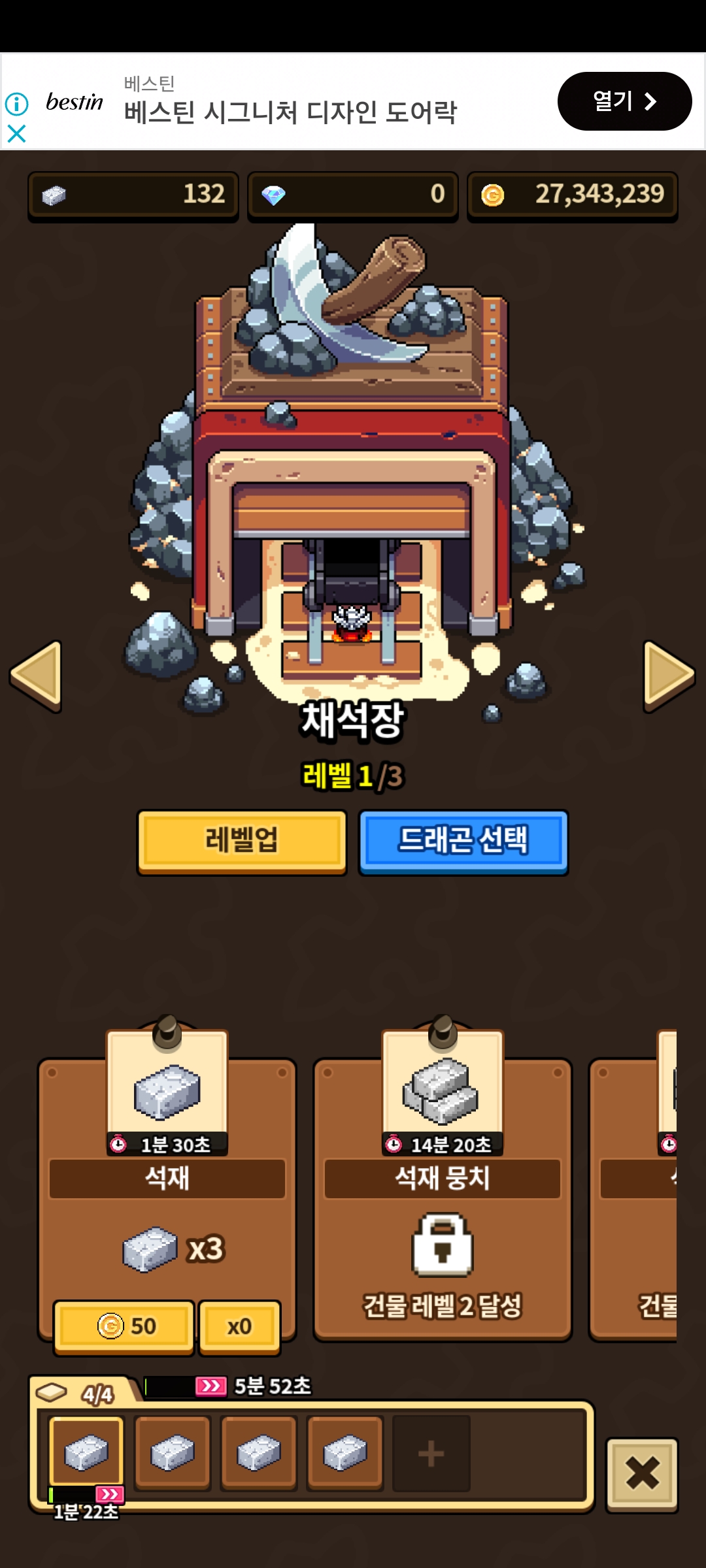Tap the 레벨업 button
This screenshot has width=706, height=1568.
[242, 841]
